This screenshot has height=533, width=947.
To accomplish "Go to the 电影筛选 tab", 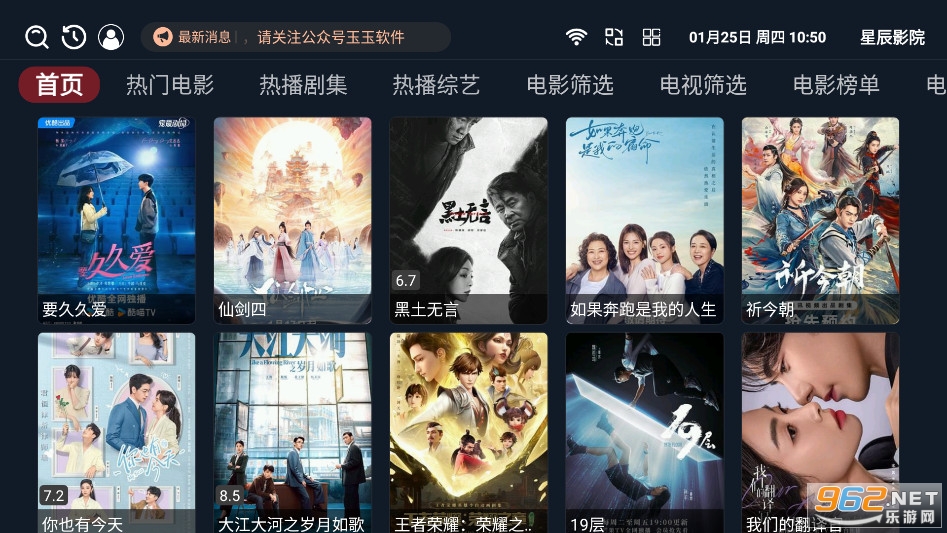I will pos(570,85).
